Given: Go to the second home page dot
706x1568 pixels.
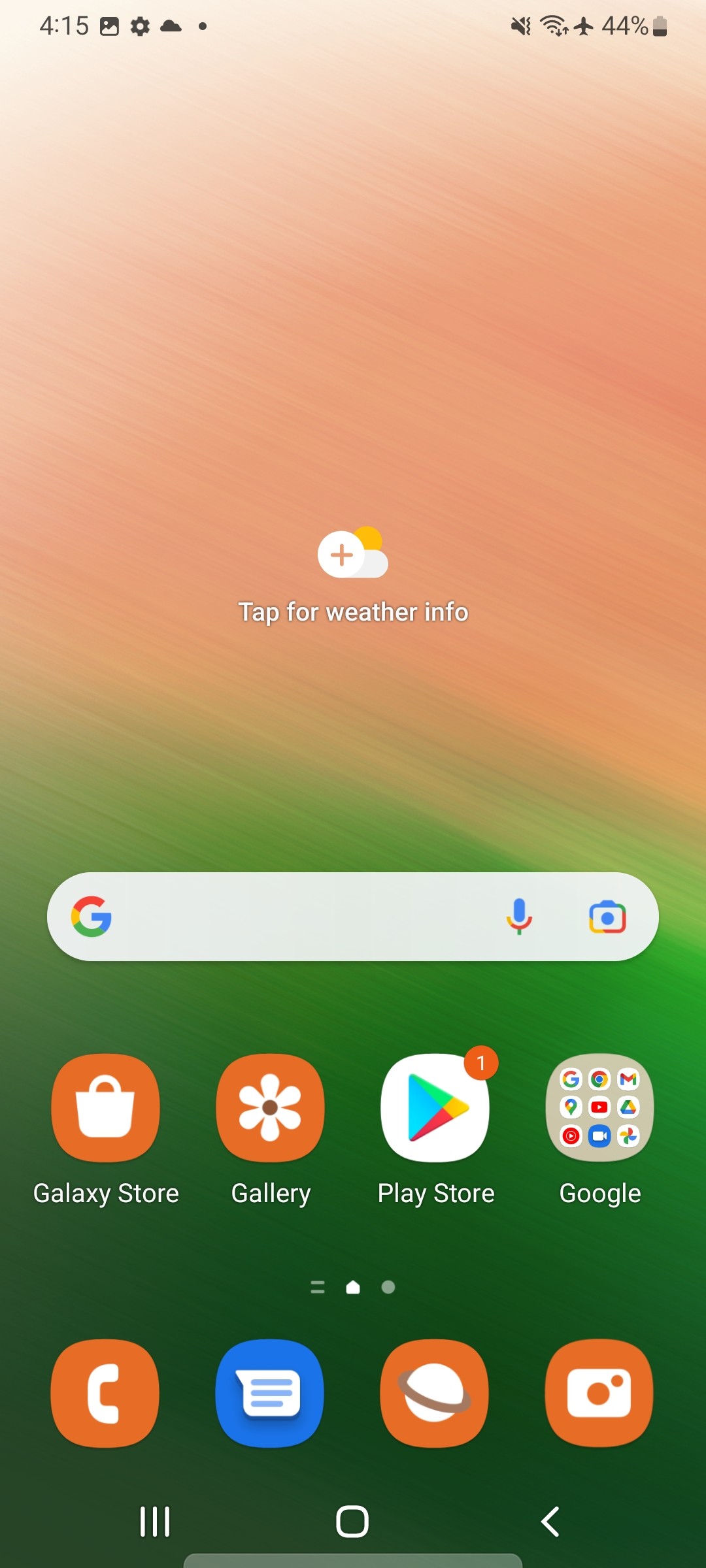Looking at the screenshot, I should [388, 1287].
